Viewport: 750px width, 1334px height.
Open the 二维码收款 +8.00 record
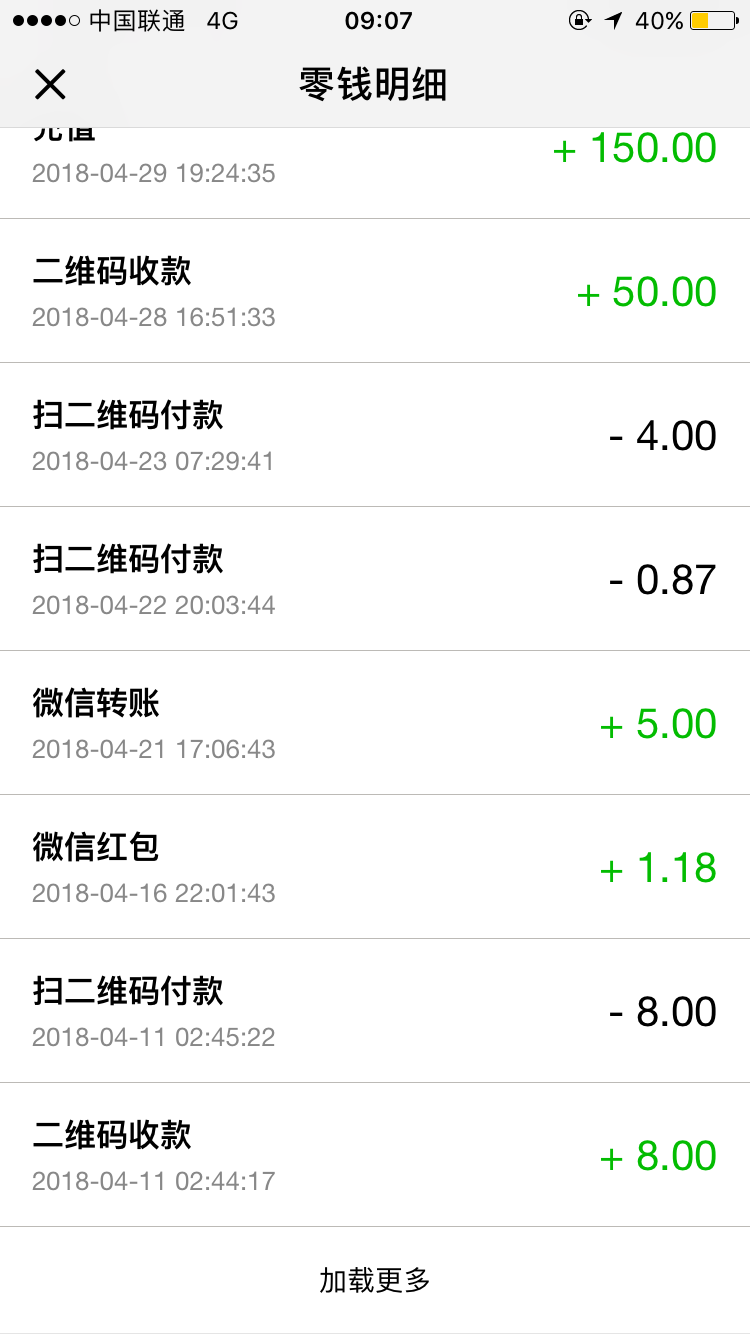click(375, 1155)
